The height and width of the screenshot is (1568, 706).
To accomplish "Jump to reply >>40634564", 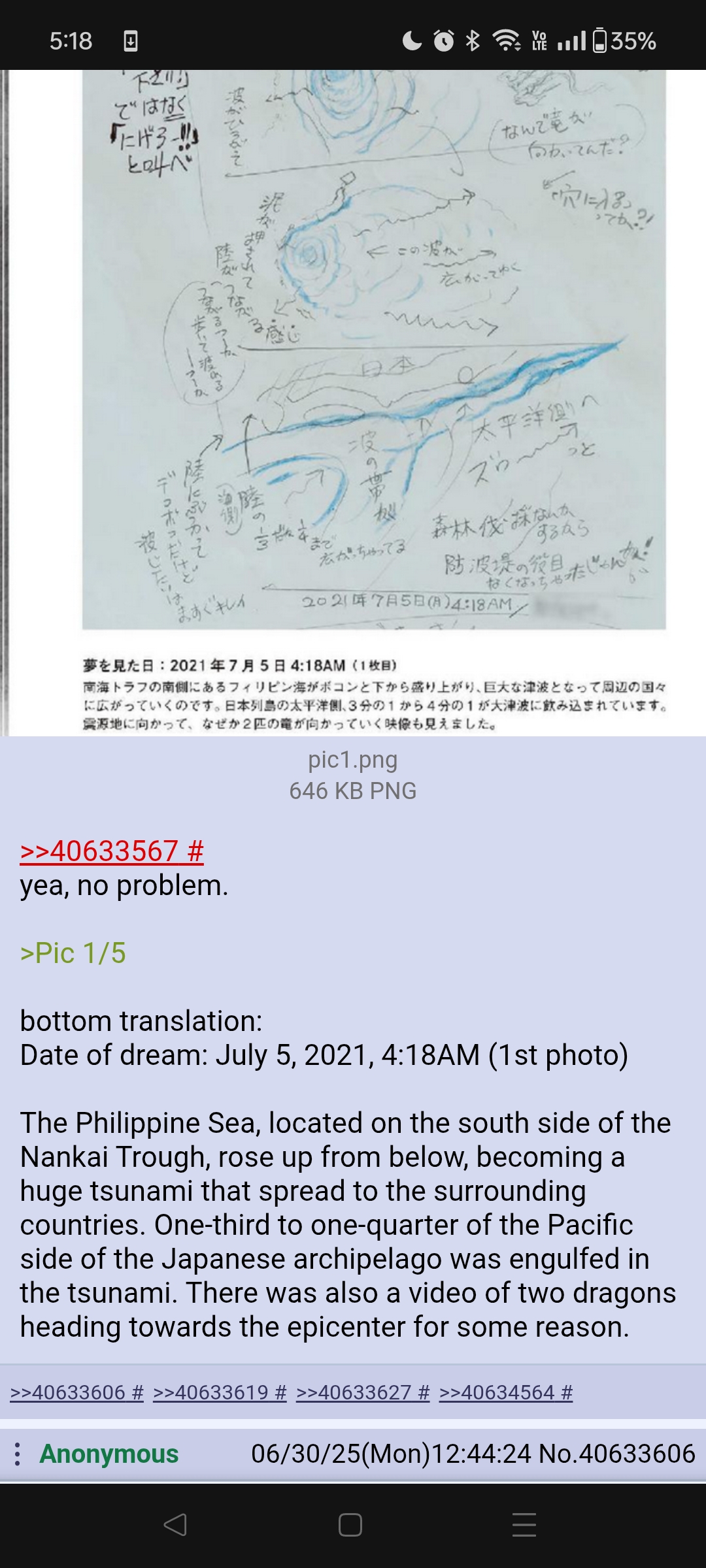I will (506, 1392).
